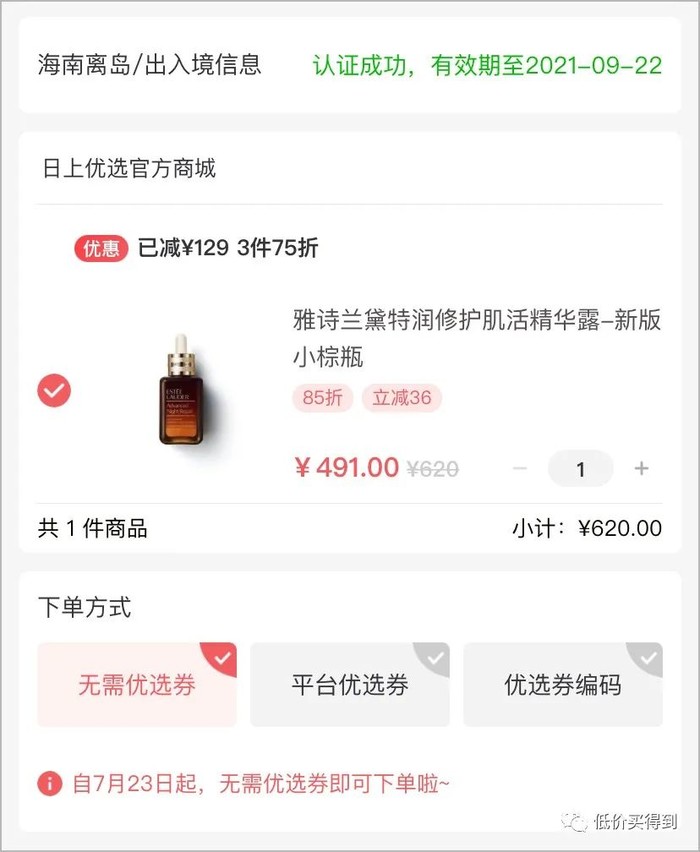Select 无需优选券 order method
The image size is (700, 852).
click(137, 685)
